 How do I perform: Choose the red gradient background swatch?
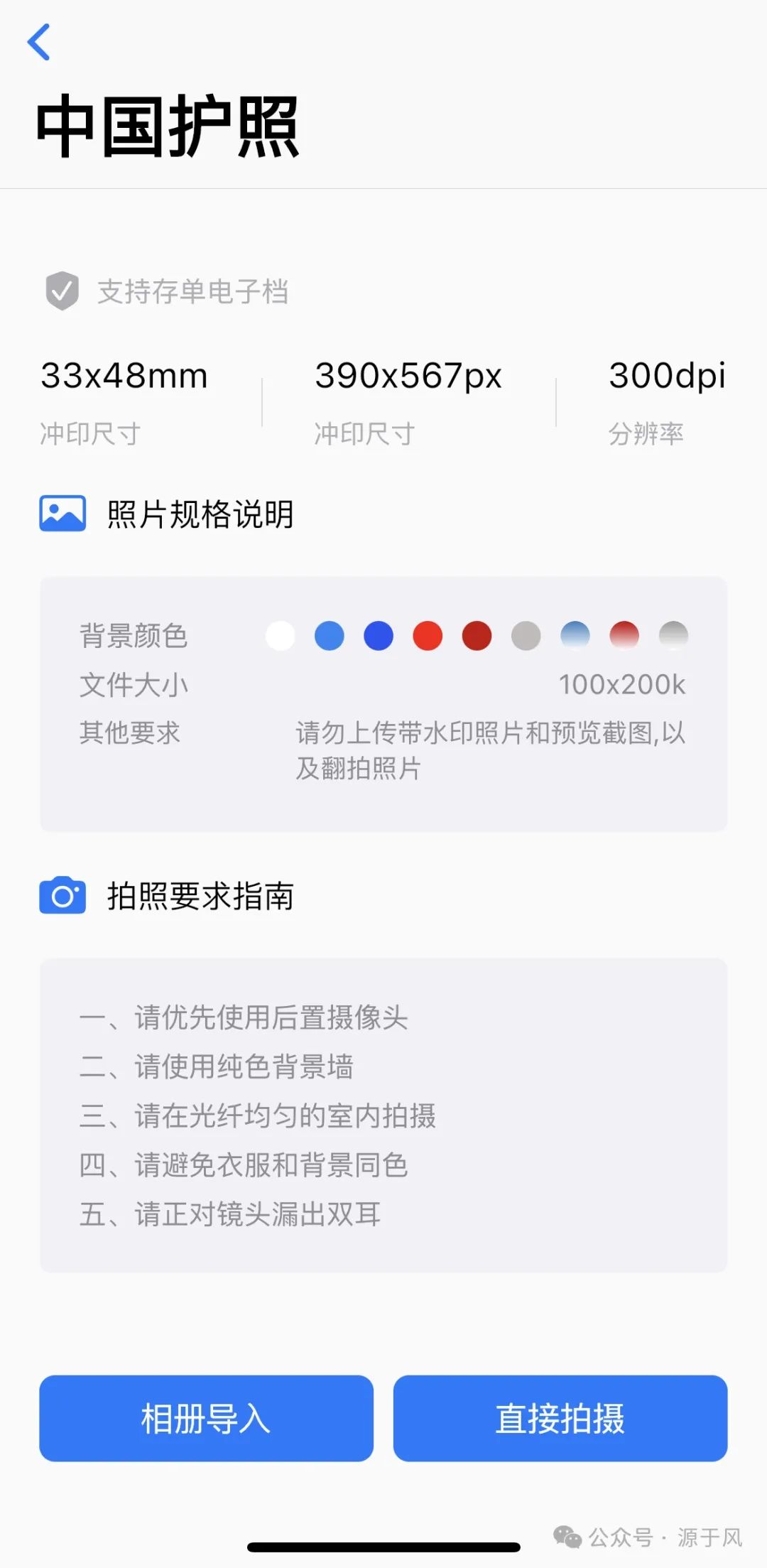pos(624,636)
